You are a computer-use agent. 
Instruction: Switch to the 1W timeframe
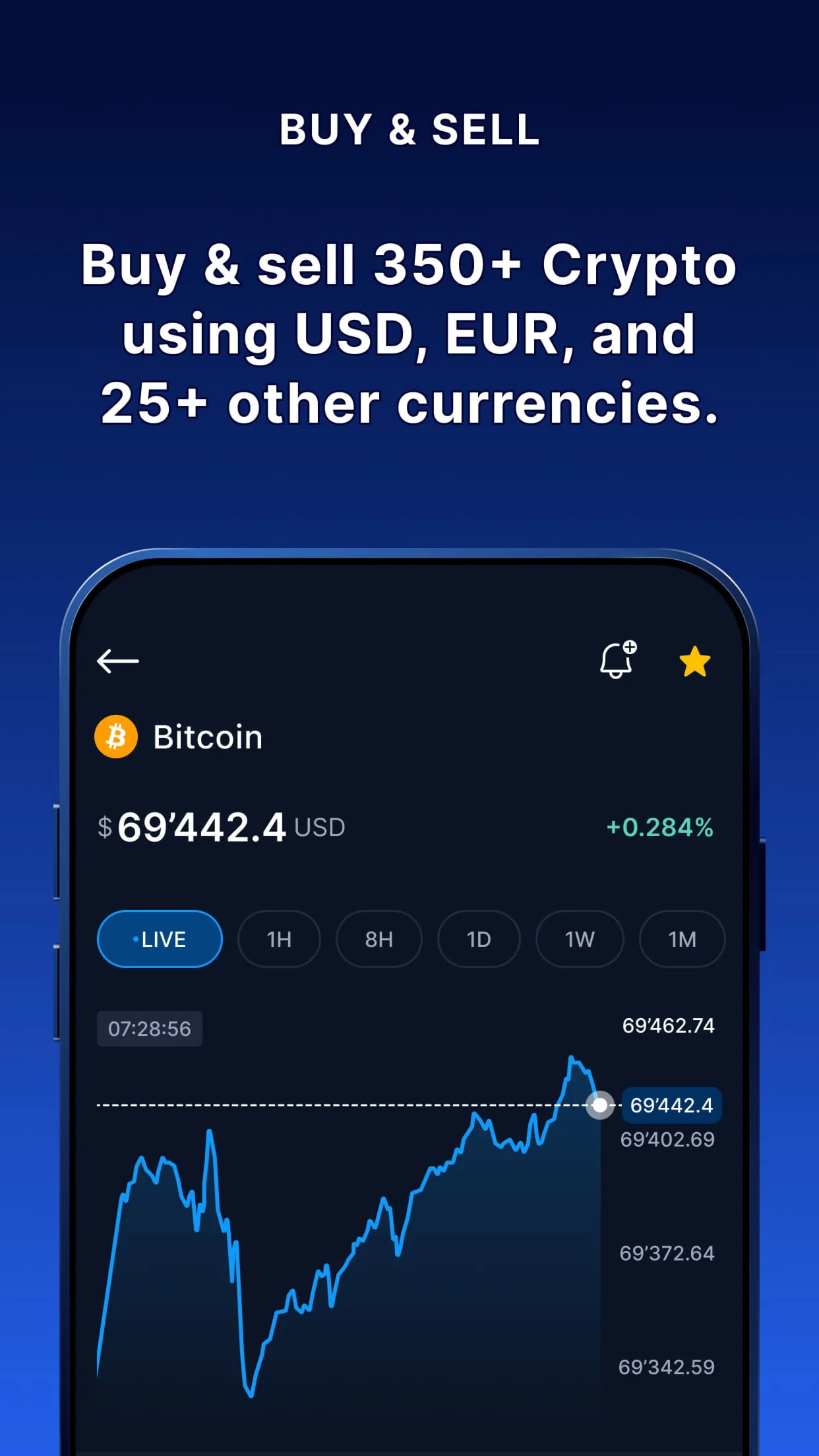[x=579, y=939]
